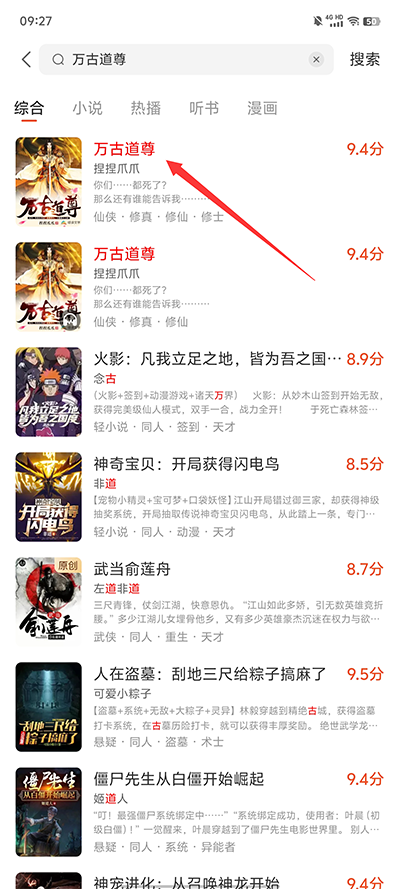
Task: Open 火影：凡我立足之地 book result
Action: tap(200, 392)
